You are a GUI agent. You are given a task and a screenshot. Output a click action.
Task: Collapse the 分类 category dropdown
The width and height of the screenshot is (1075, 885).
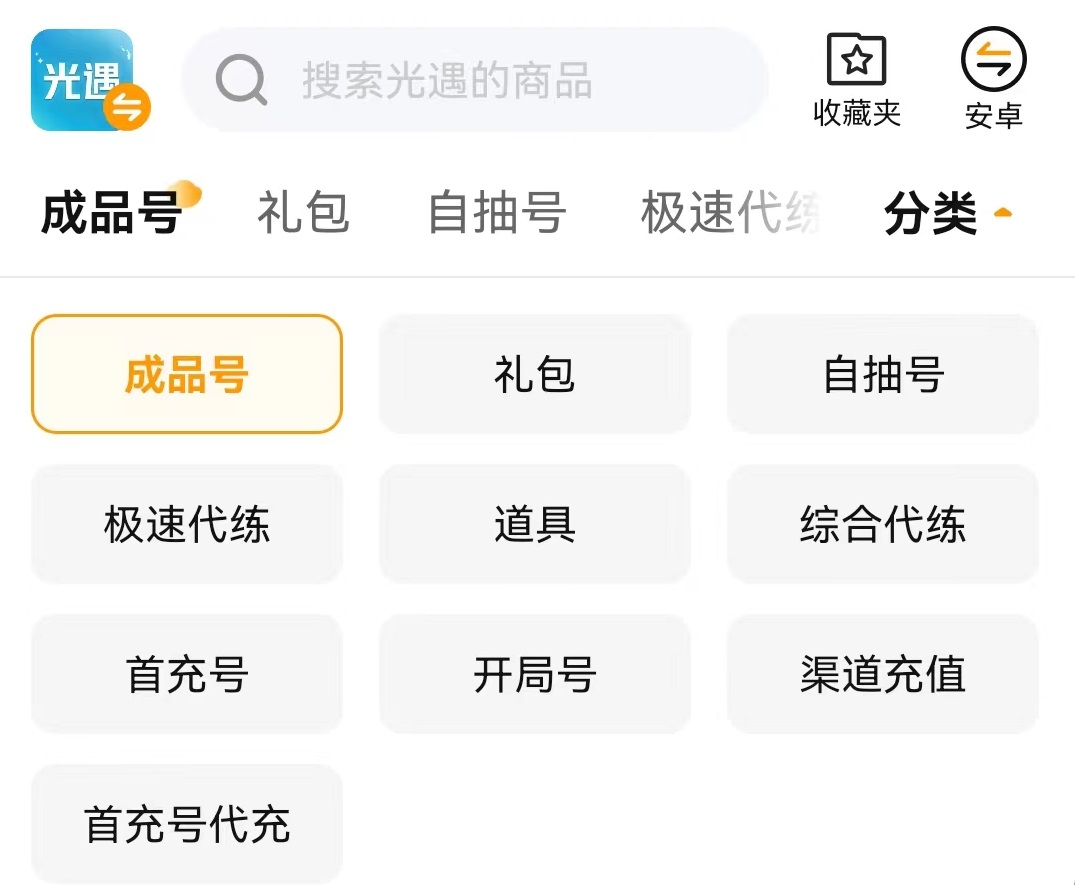point(947,213)
